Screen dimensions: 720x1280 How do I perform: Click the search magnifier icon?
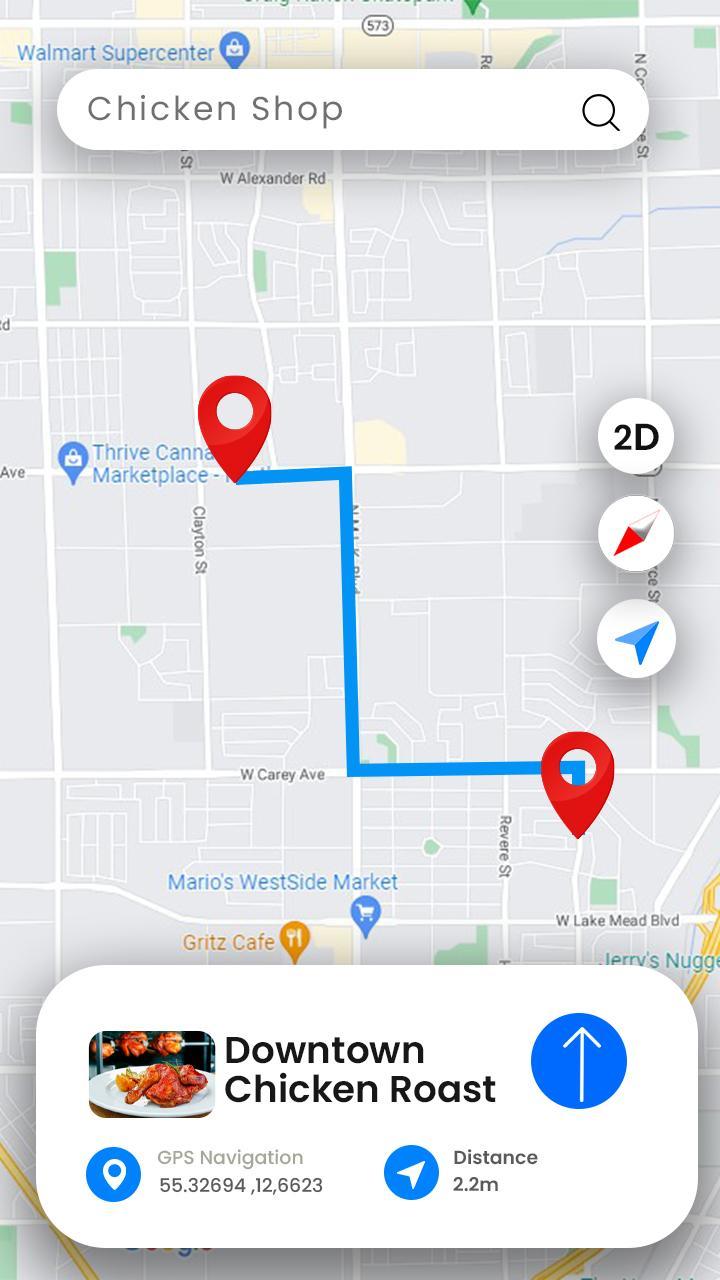click(x=600, y=111)
